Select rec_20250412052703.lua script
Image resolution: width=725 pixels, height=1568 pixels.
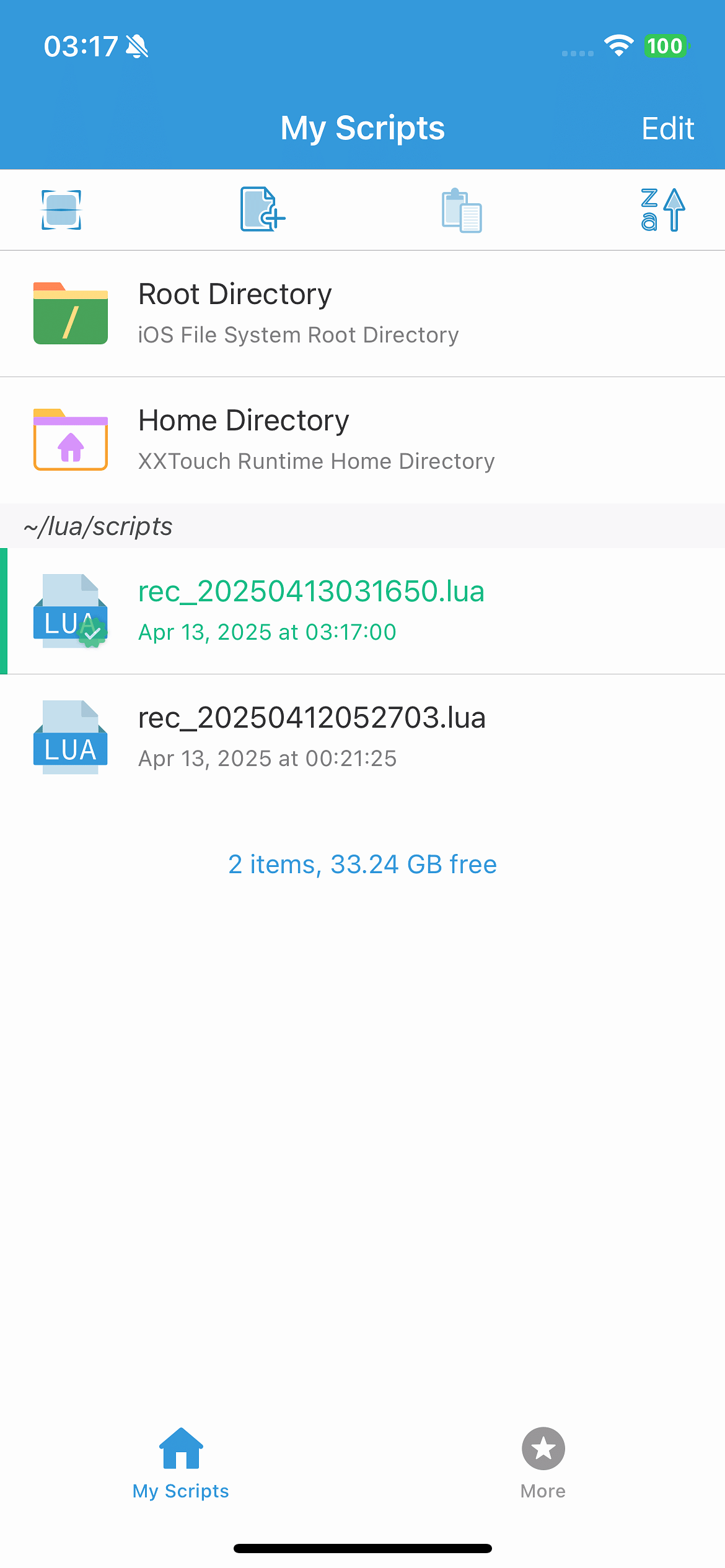click(x=362, y=737)
